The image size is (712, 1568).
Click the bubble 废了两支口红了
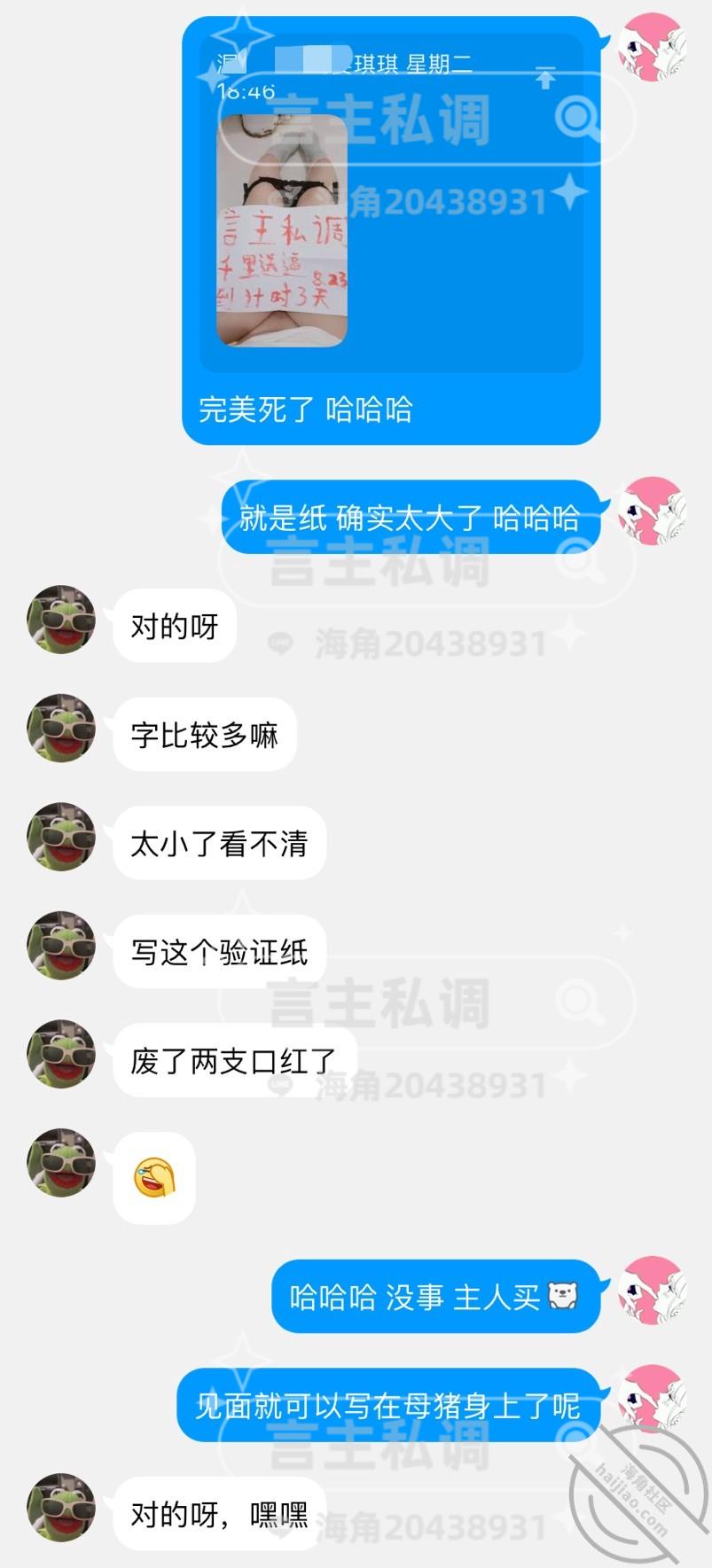(232, 1059)
